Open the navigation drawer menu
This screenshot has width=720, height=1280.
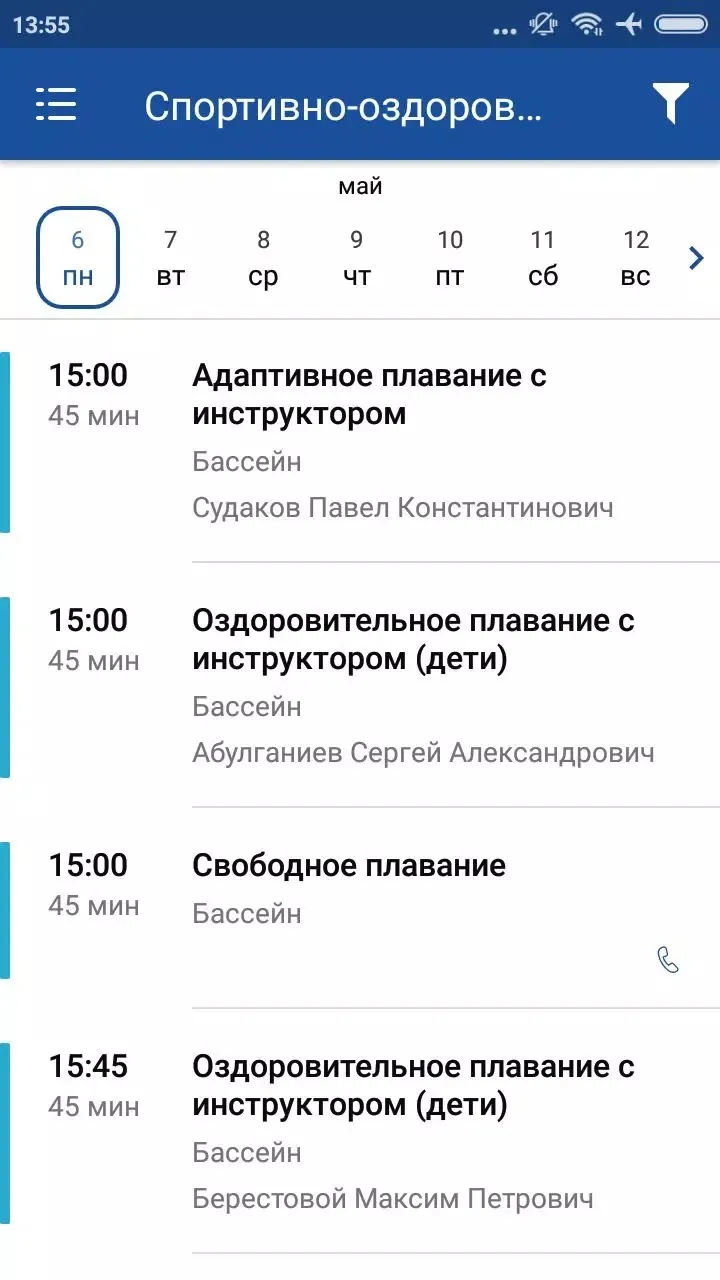(56, 104)
